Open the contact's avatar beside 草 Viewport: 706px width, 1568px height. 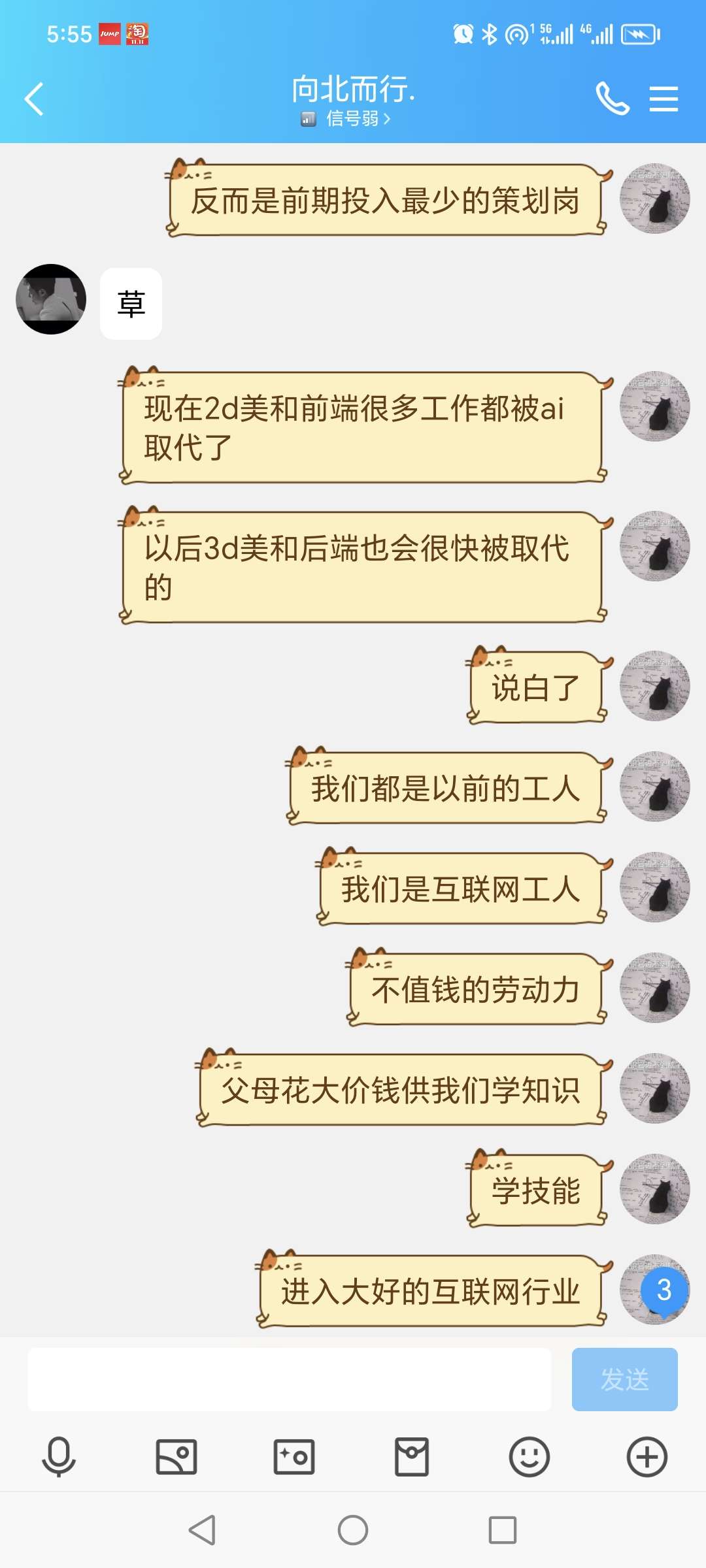click(51, 299)
